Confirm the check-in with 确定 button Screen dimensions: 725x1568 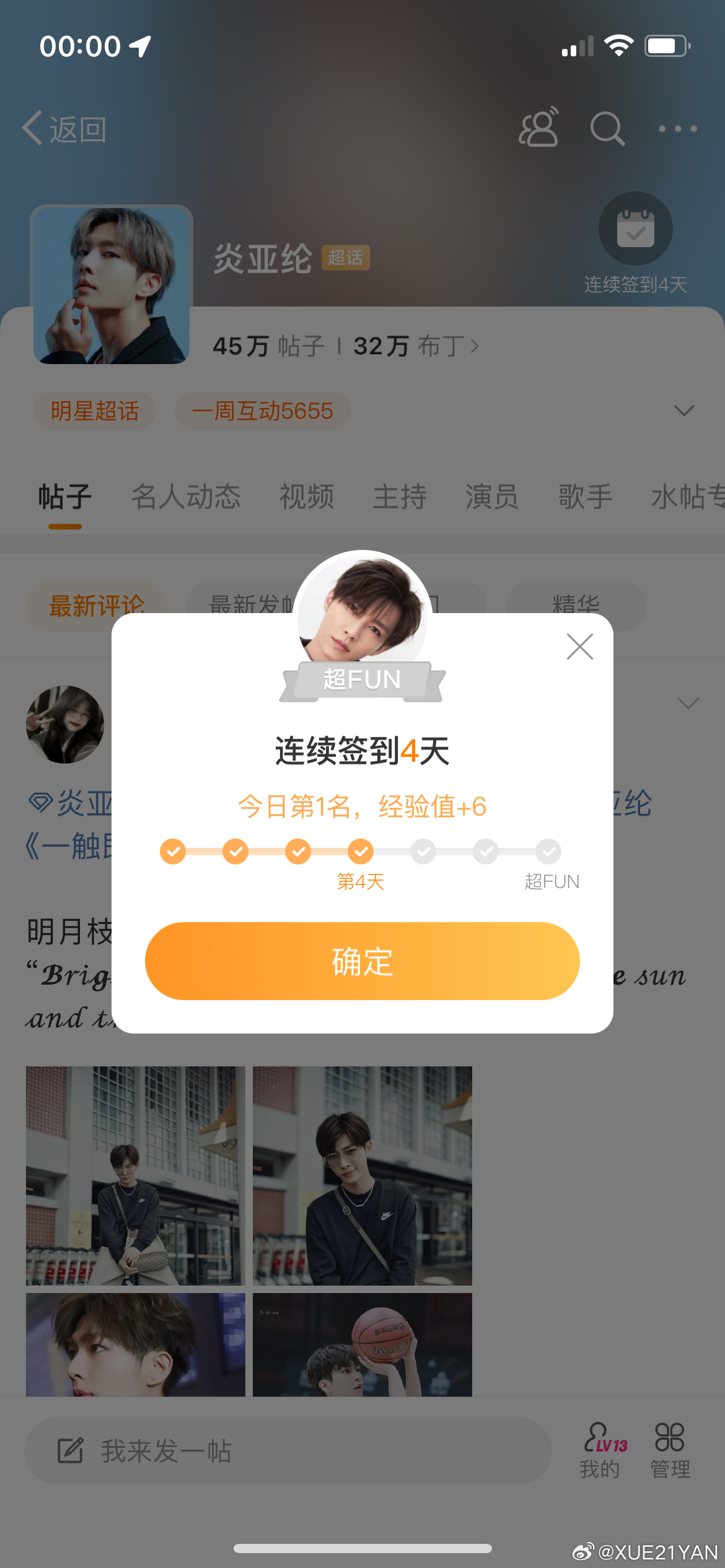(x=362, y=960)
